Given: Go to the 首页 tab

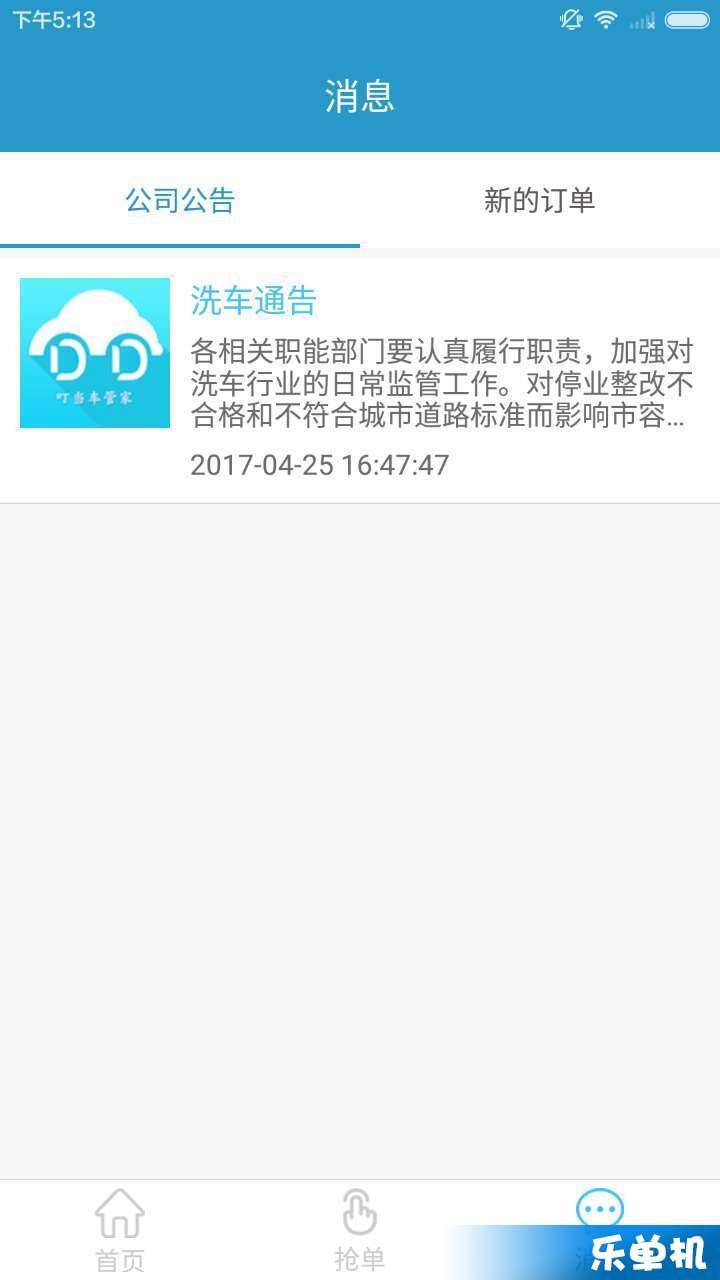Looking at the screenshot, I should click(x=120, y=1230).
